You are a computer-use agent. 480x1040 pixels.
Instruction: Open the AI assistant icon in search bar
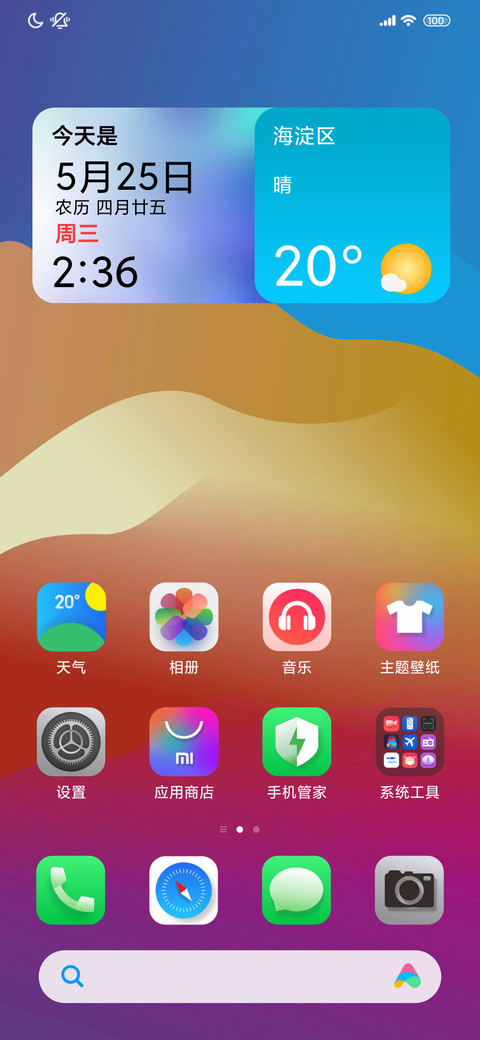coord(408,976)
